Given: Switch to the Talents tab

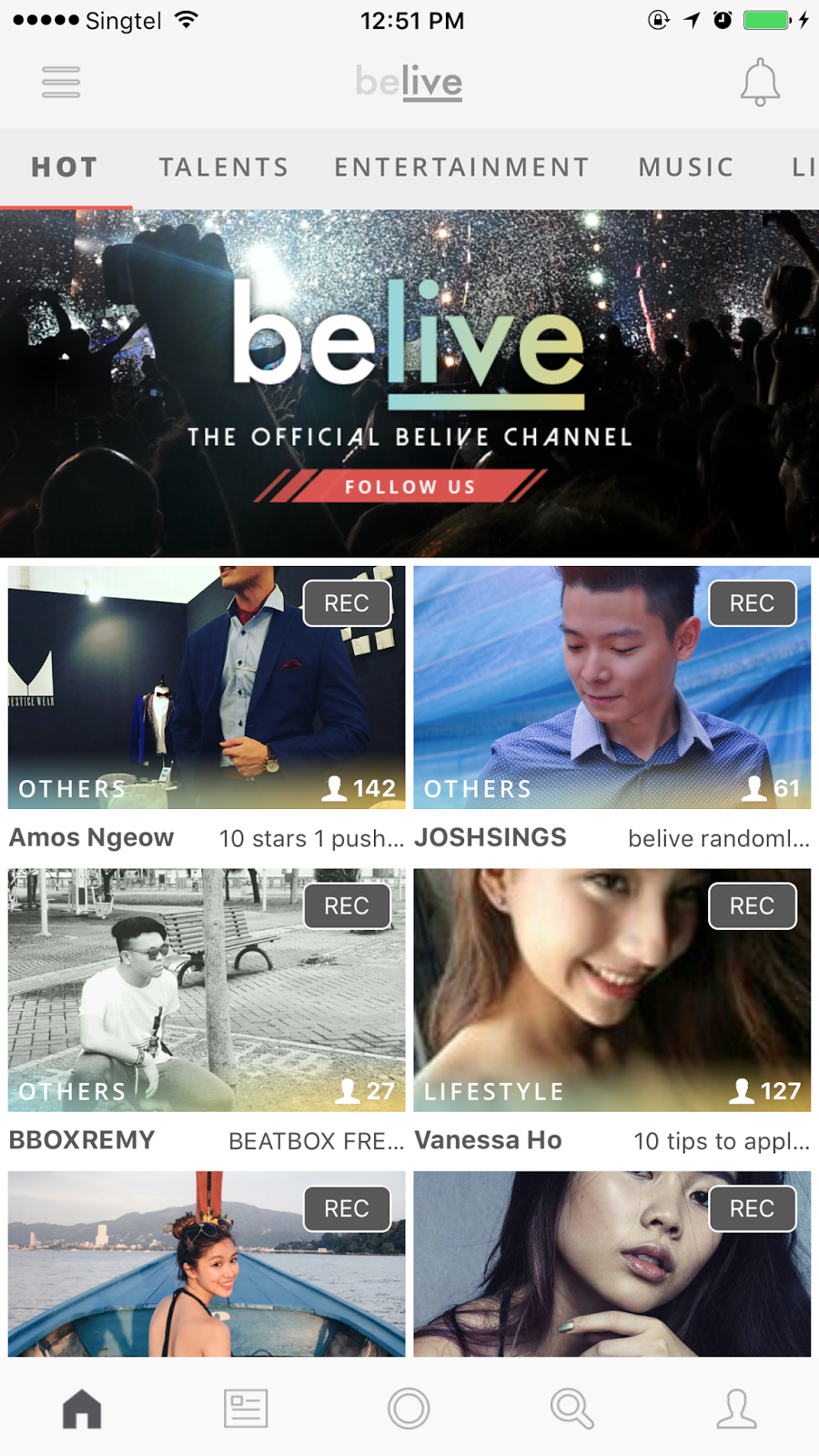Looking at the screenshot, I should [x=224, y=167].
